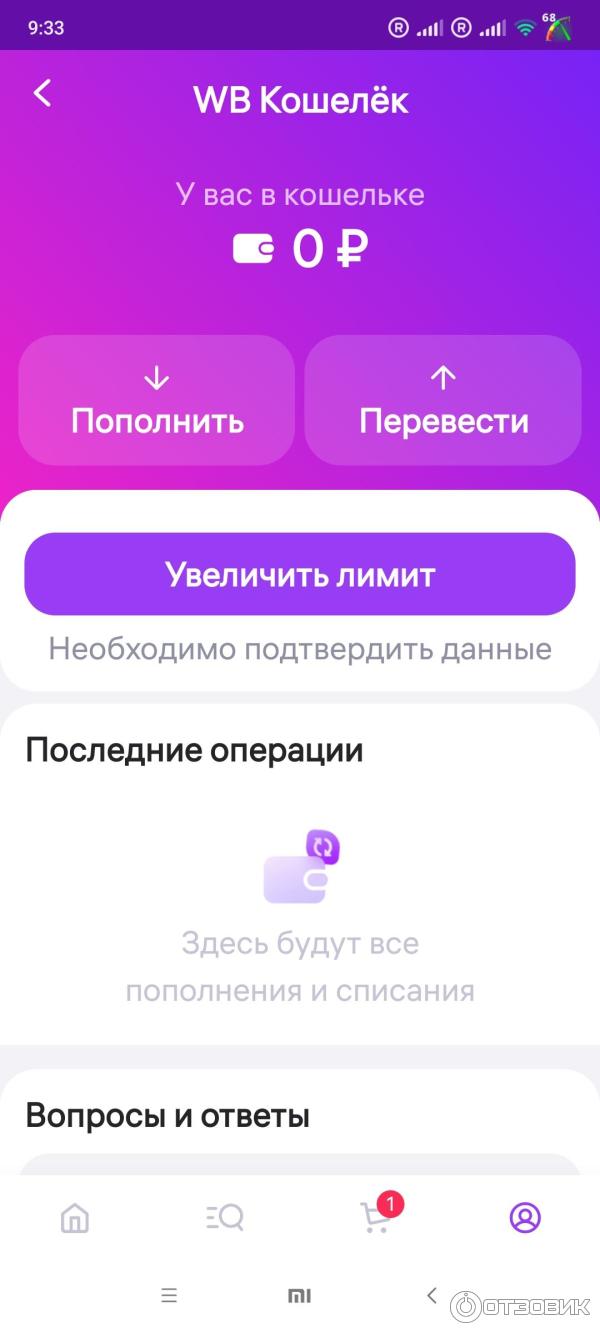Screen dimensions: 600x1333
Task: Open the home tab
Action: point(75,1217)
